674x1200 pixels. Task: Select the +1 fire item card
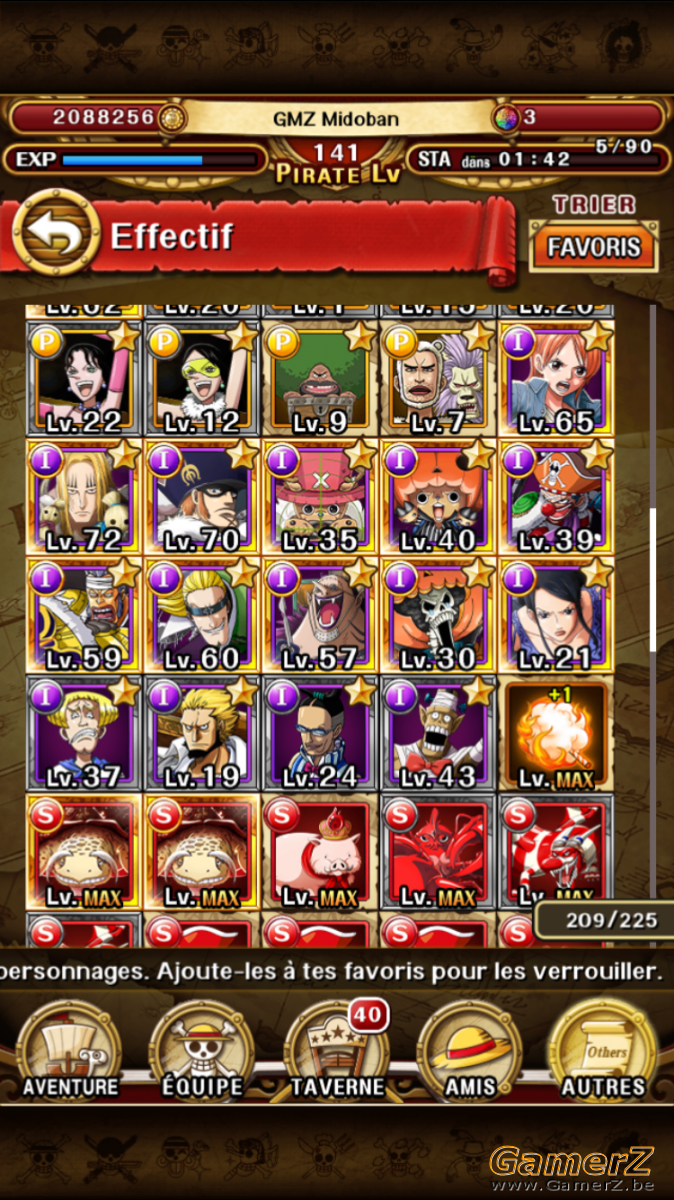pyautogui.click(x=556, y=734)
